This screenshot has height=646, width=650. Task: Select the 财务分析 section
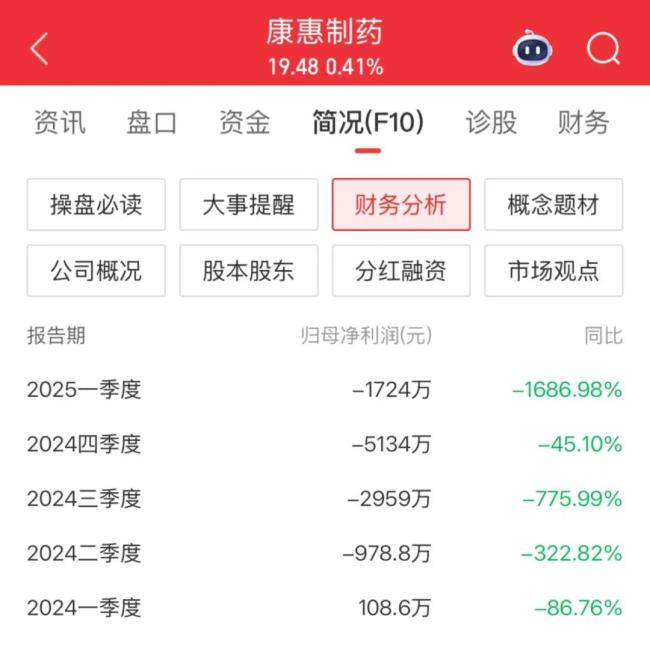[x=401, y=205]
